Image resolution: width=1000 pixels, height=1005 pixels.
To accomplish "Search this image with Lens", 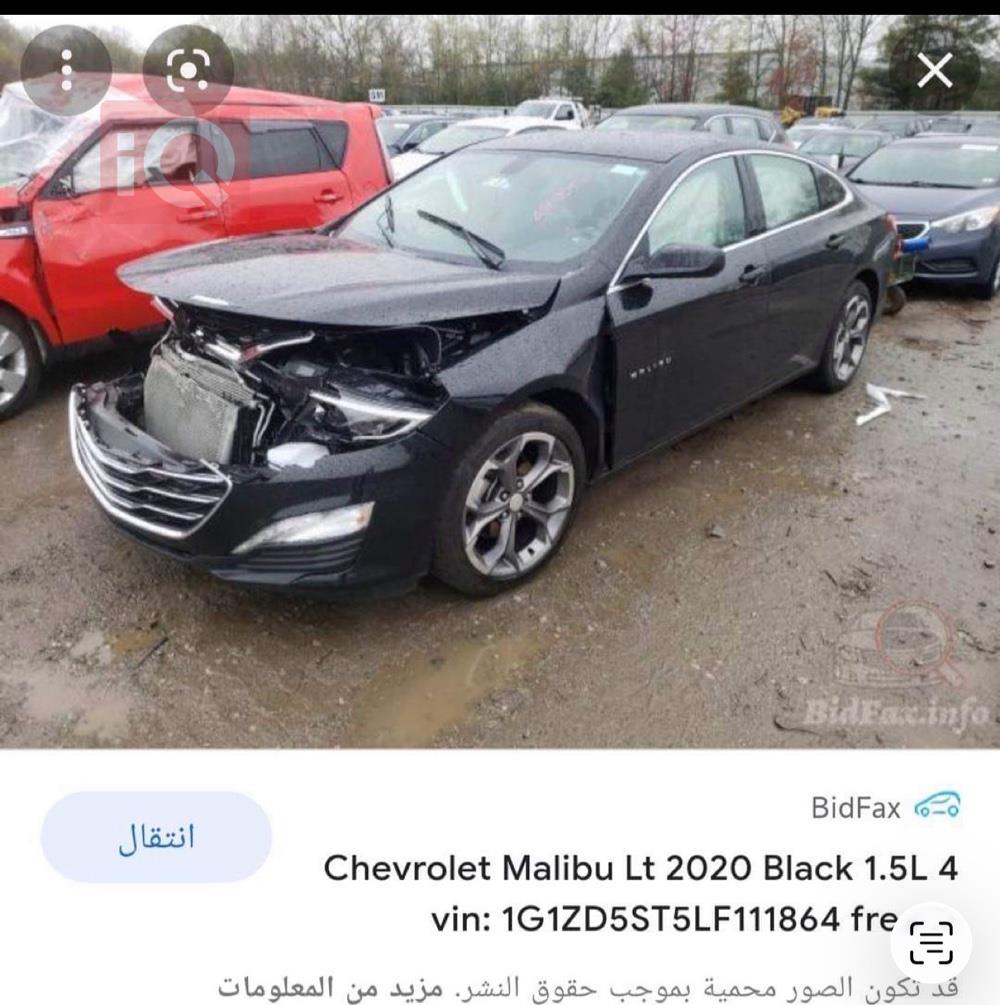I will click(x=188, y=69).
